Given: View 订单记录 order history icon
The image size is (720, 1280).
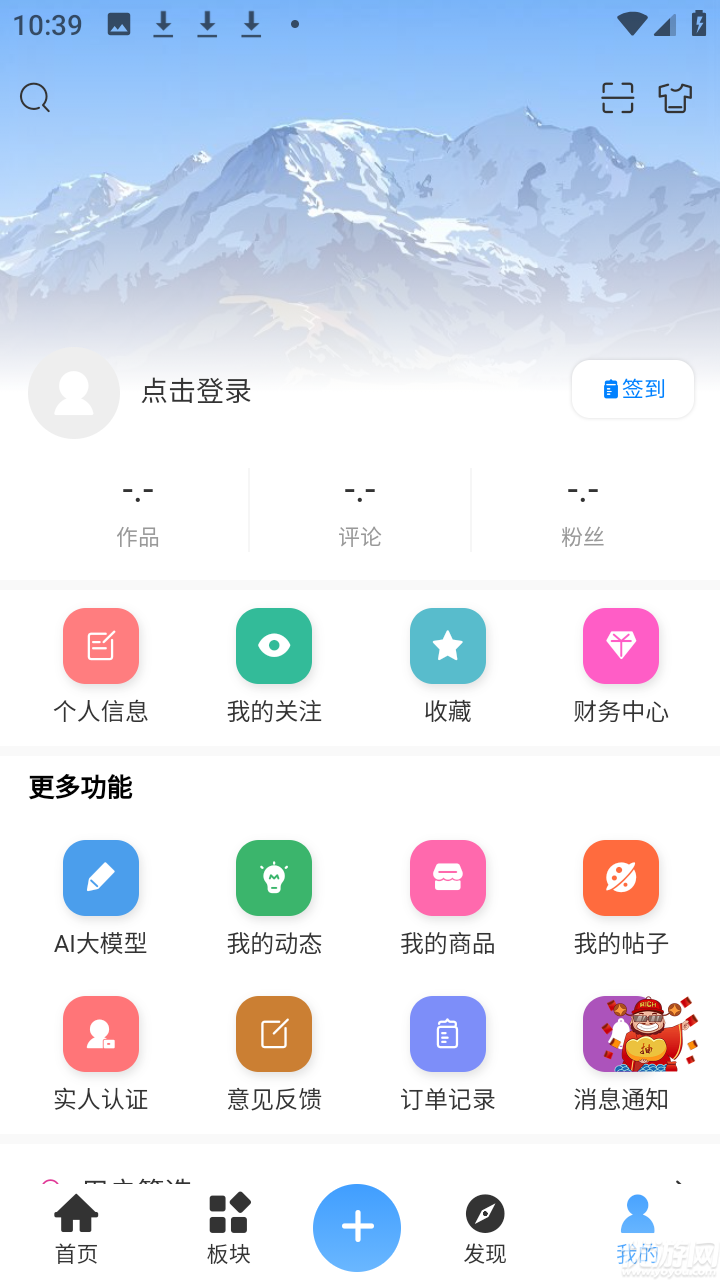Looking at the screenshot, I should click(x=447, y=1033).
